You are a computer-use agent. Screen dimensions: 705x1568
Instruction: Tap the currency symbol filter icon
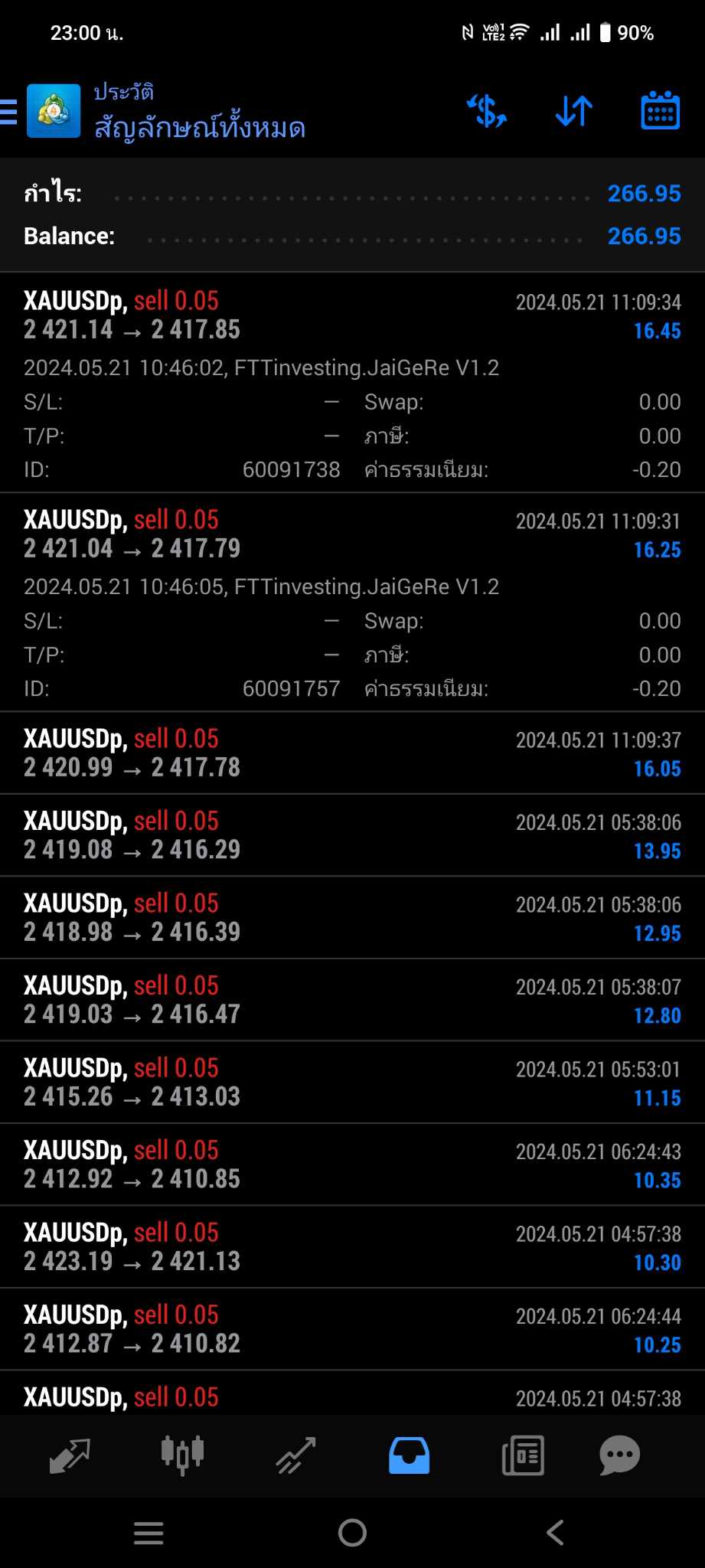(487, 111)
